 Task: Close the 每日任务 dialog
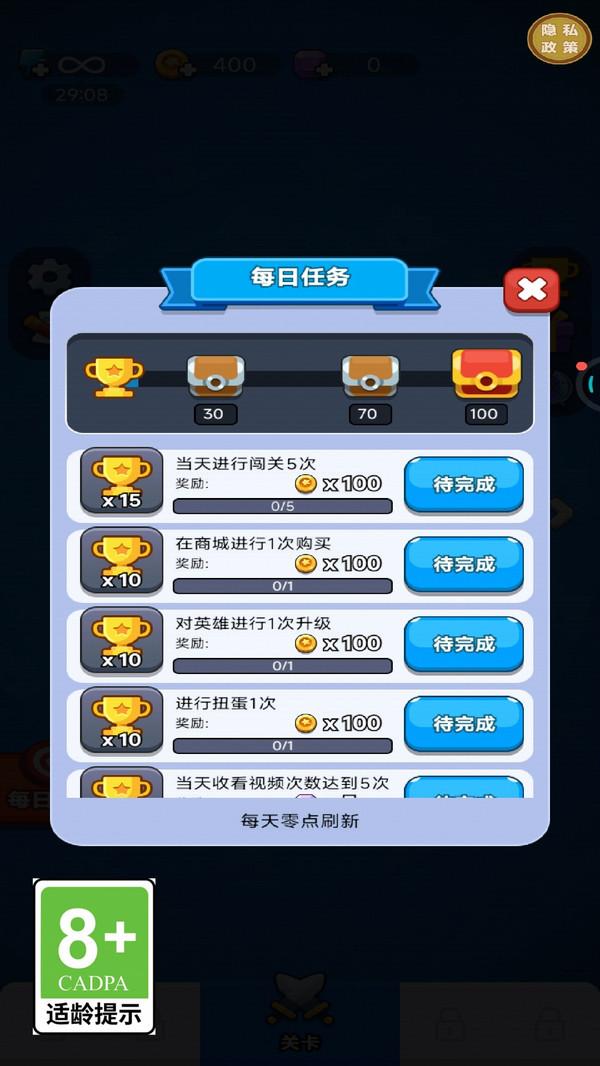(x=531, y=291)
